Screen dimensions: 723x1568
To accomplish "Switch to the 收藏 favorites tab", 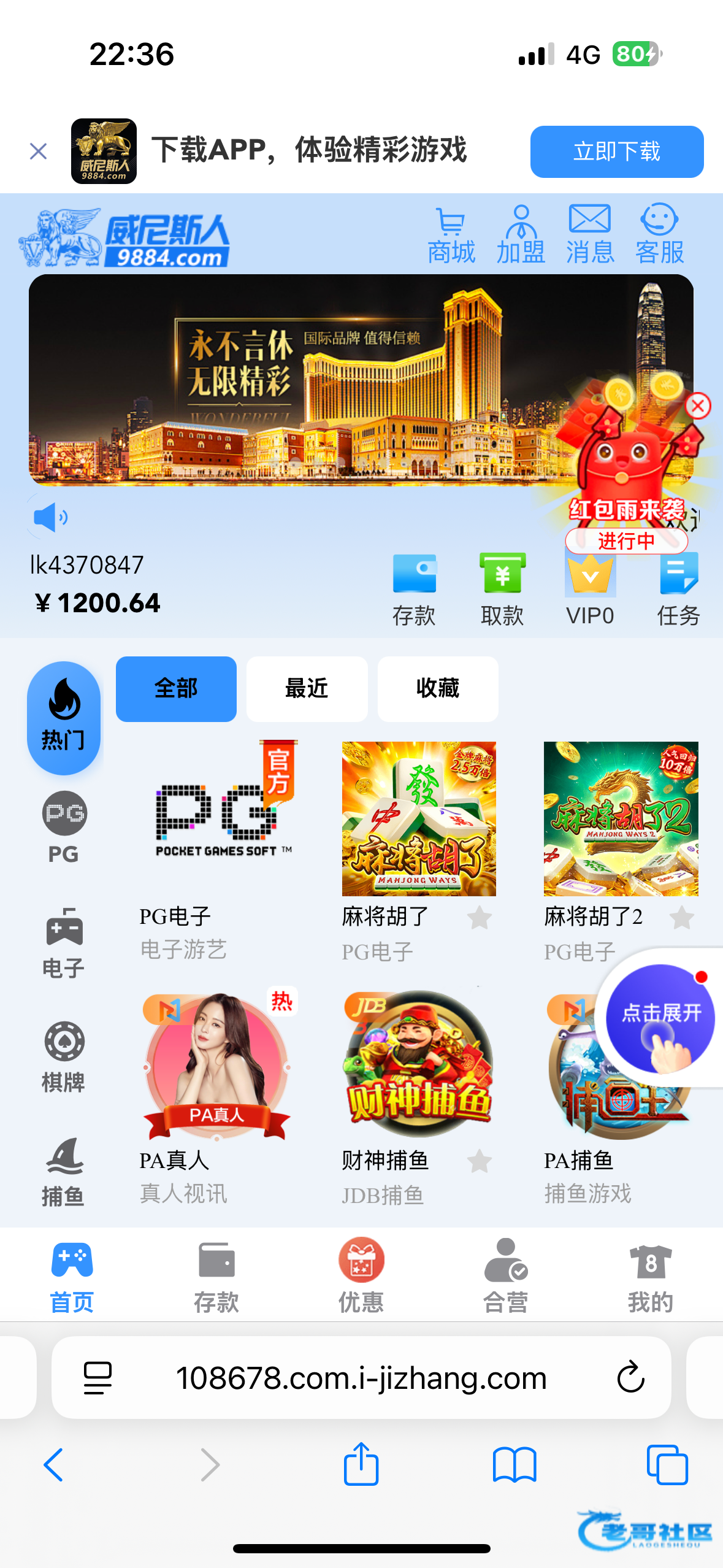I will coord(437,688).
